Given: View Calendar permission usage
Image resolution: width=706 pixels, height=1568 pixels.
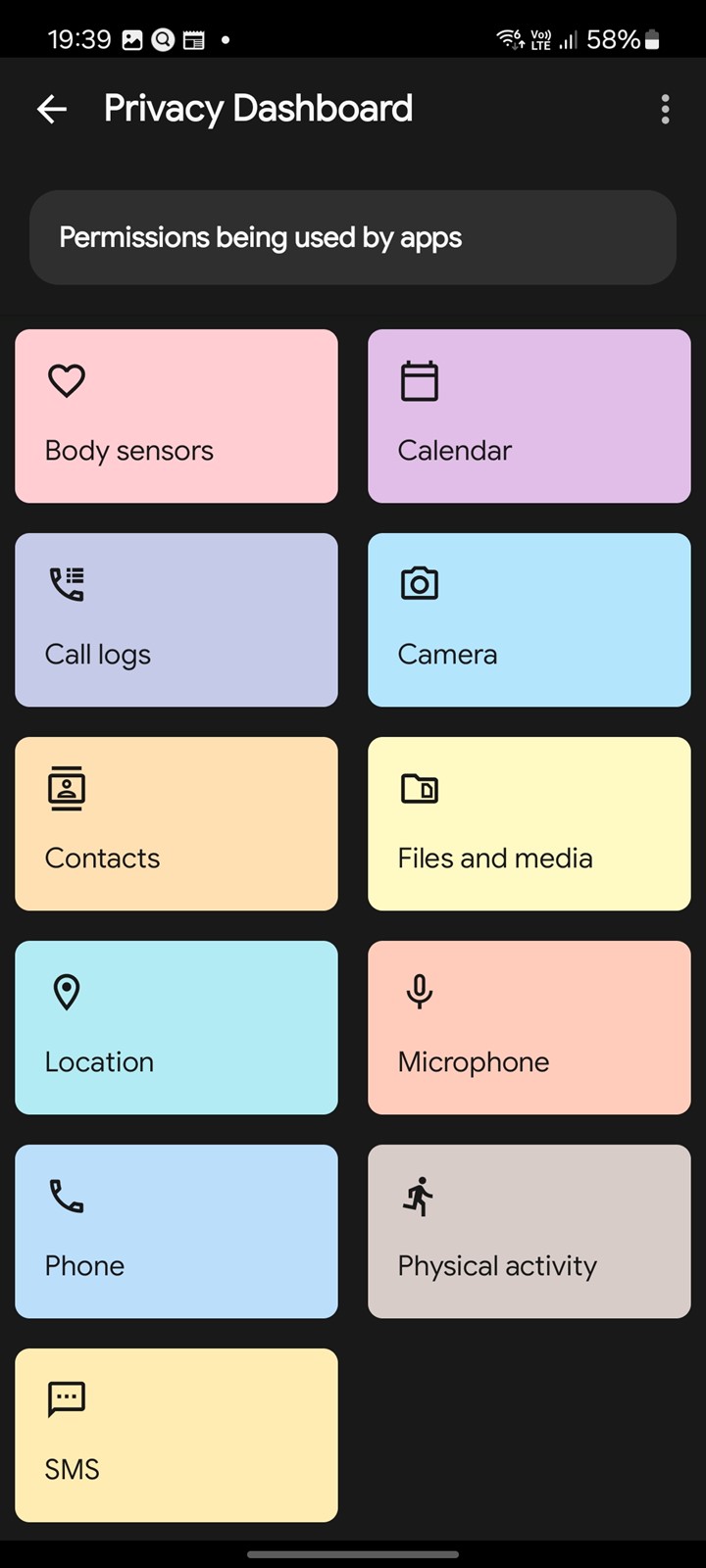Looking at the screenshot, I should click(x=529, y=416).
